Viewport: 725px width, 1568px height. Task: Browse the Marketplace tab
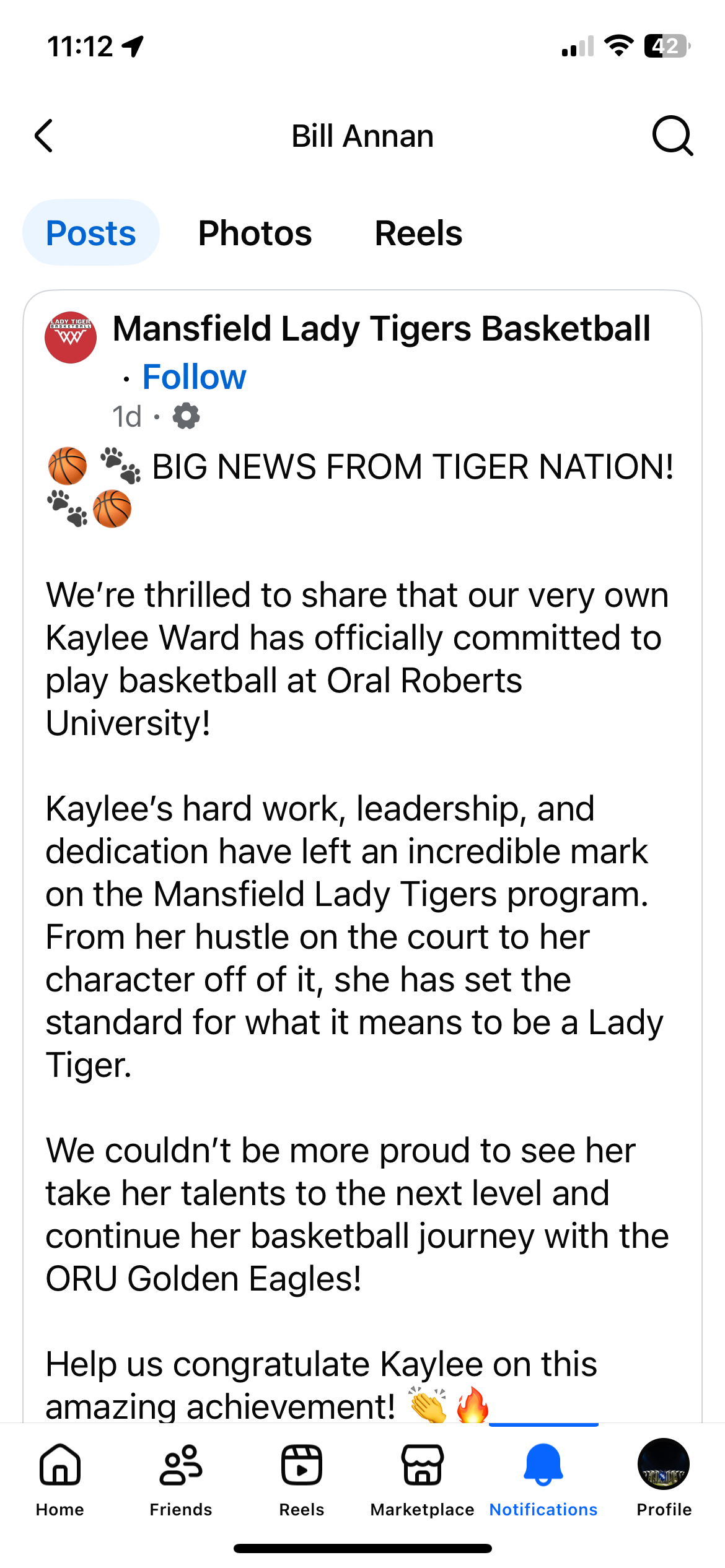click(x=423, y=1477)
